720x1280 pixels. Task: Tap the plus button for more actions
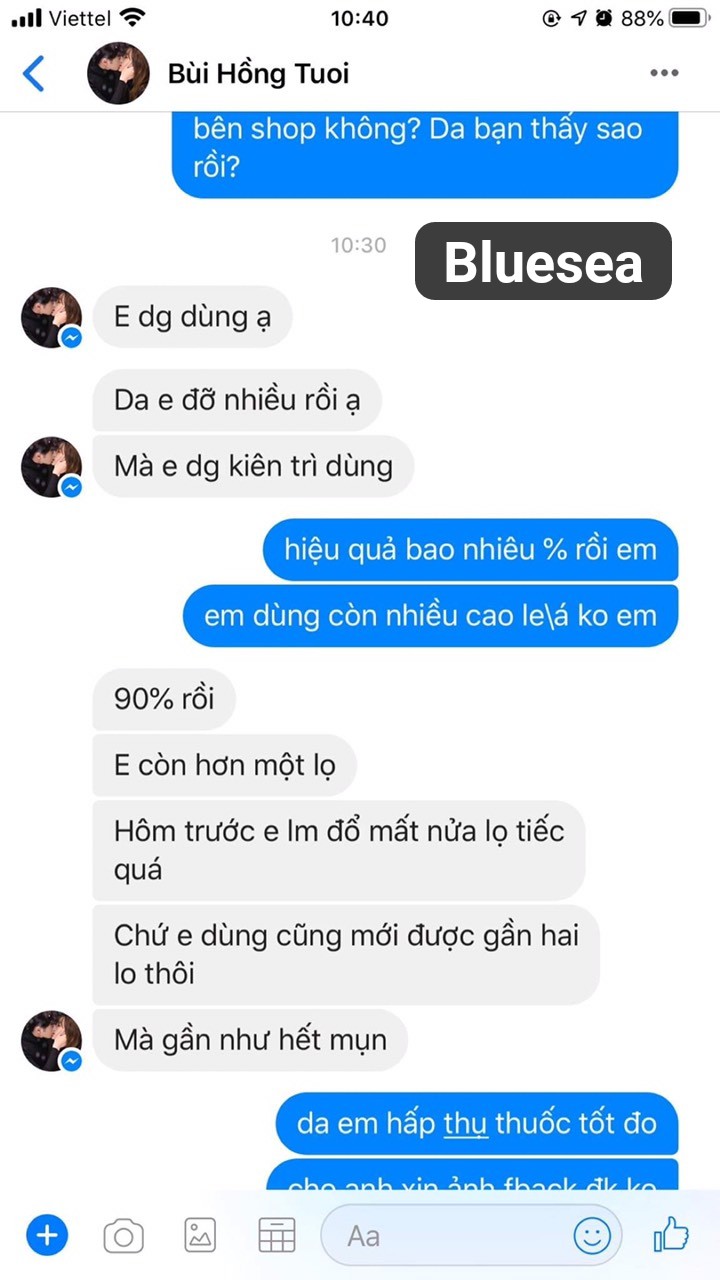pyautogui.click(x=46, y=1235)
